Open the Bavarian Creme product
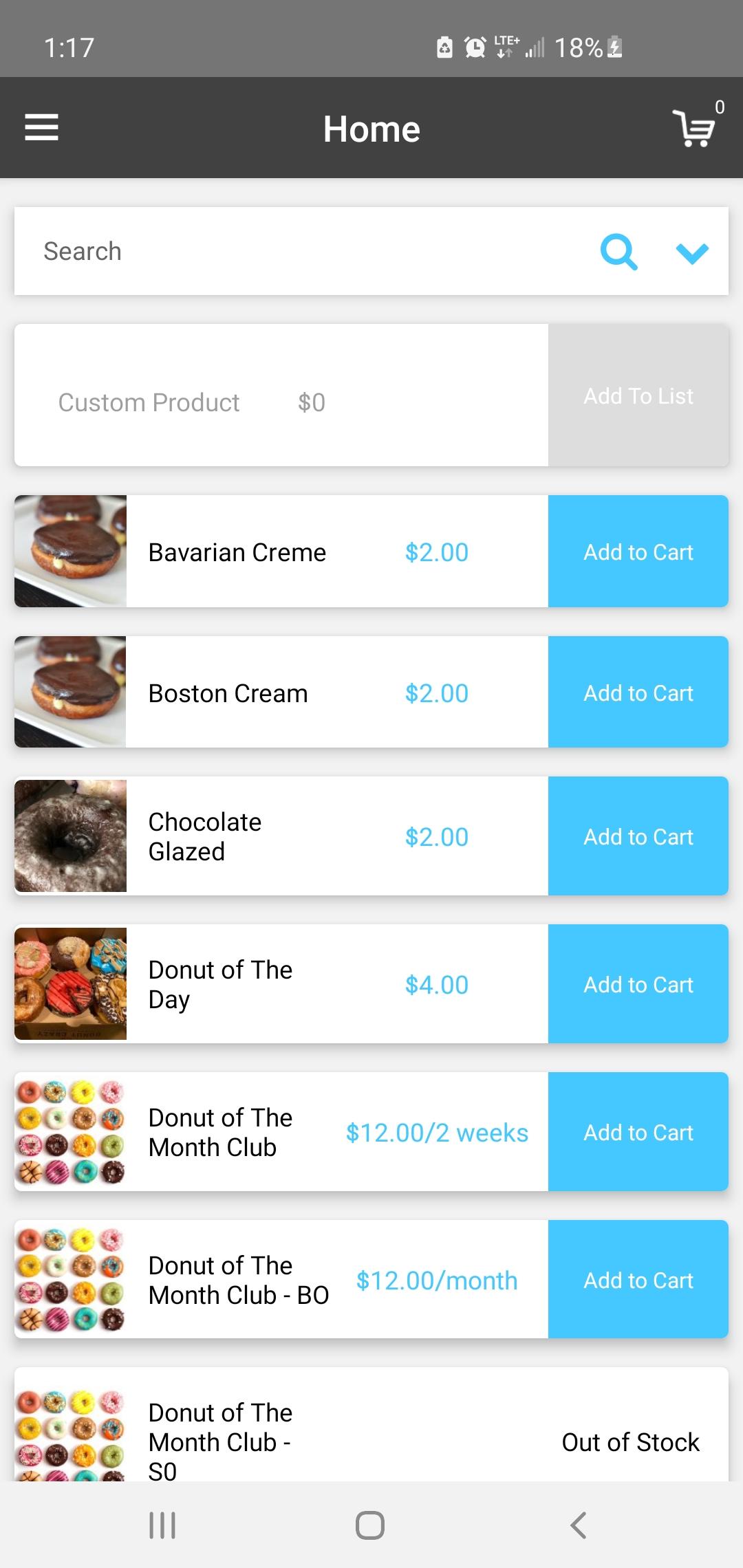The width and height of the screenshot is (743, 1568). point(281,552)
